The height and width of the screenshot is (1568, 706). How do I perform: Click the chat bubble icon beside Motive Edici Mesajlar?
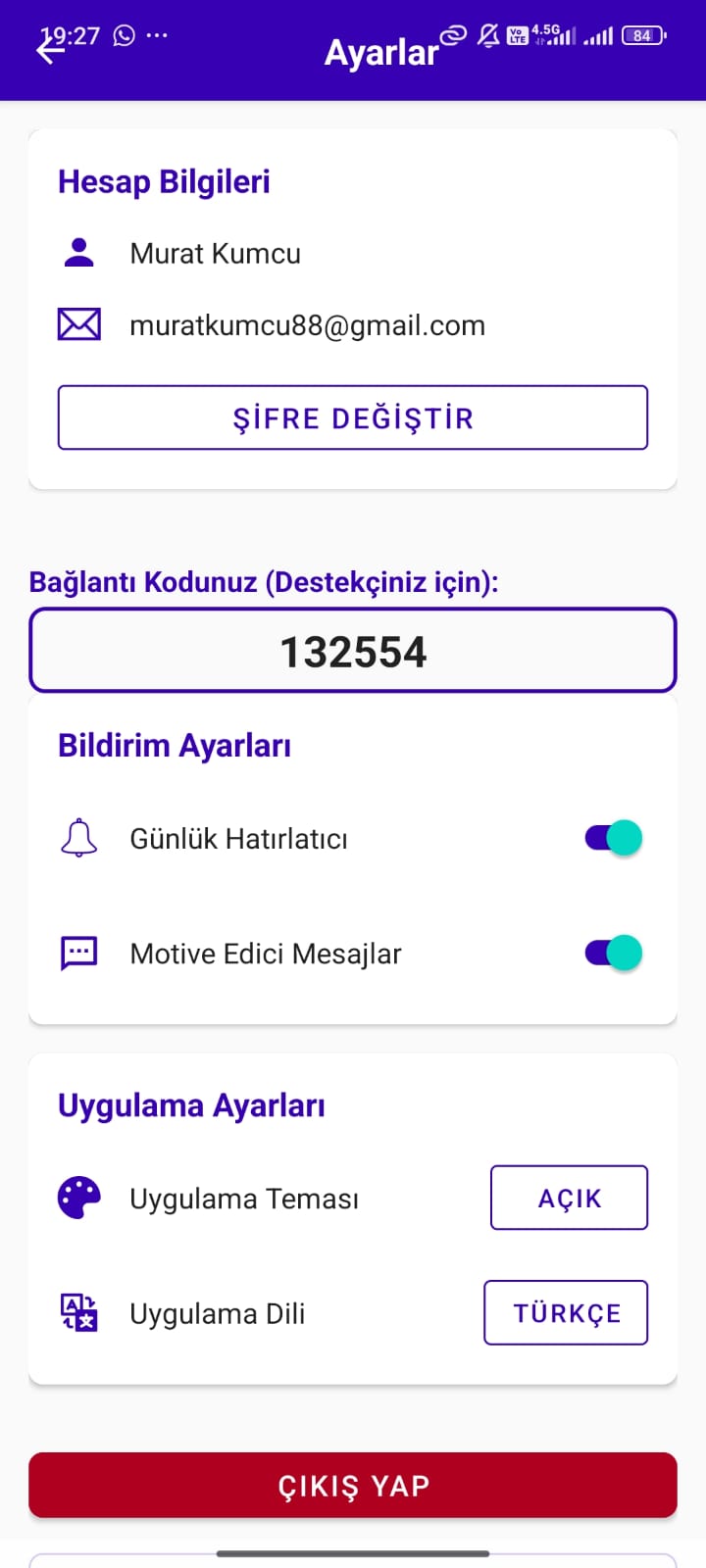click(x=79, y=952)
